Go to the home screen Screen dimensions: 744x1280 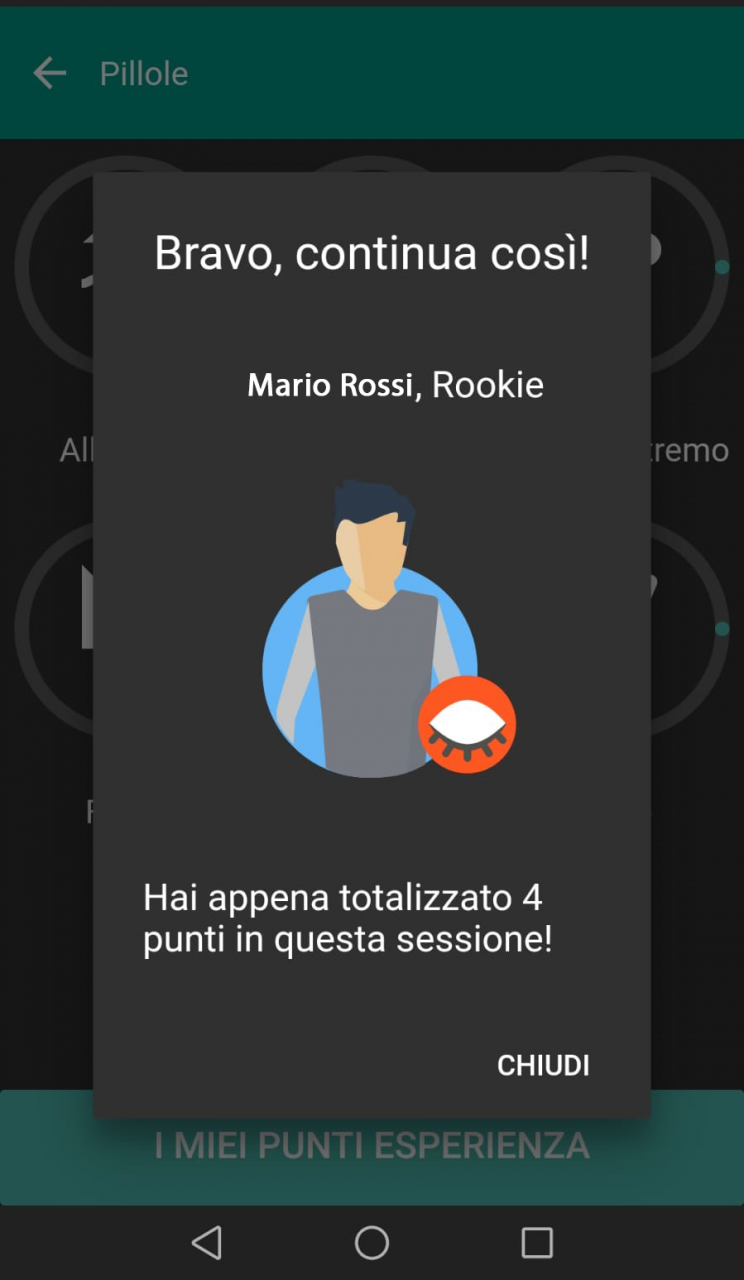pos(372,1243)
